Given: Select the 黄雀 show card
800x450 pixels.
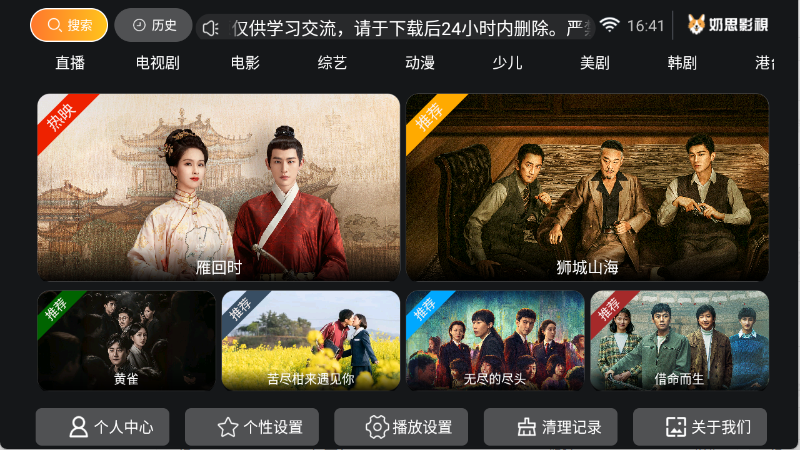Looking at the screenshot, I should [126, 340].
